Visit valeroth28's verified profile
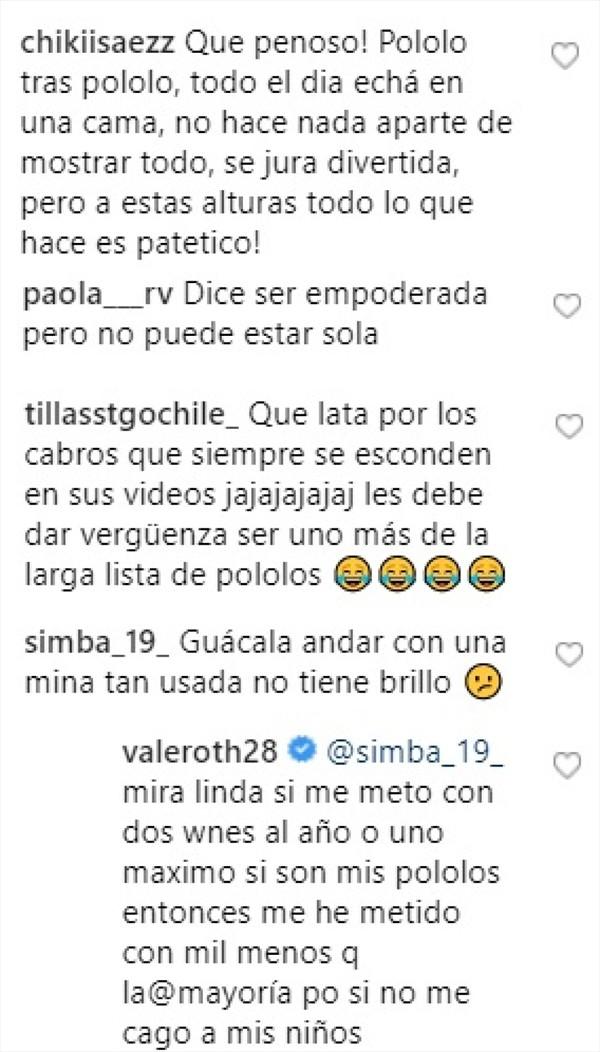Screen dimensions: 600x1052 pos(197,753)
